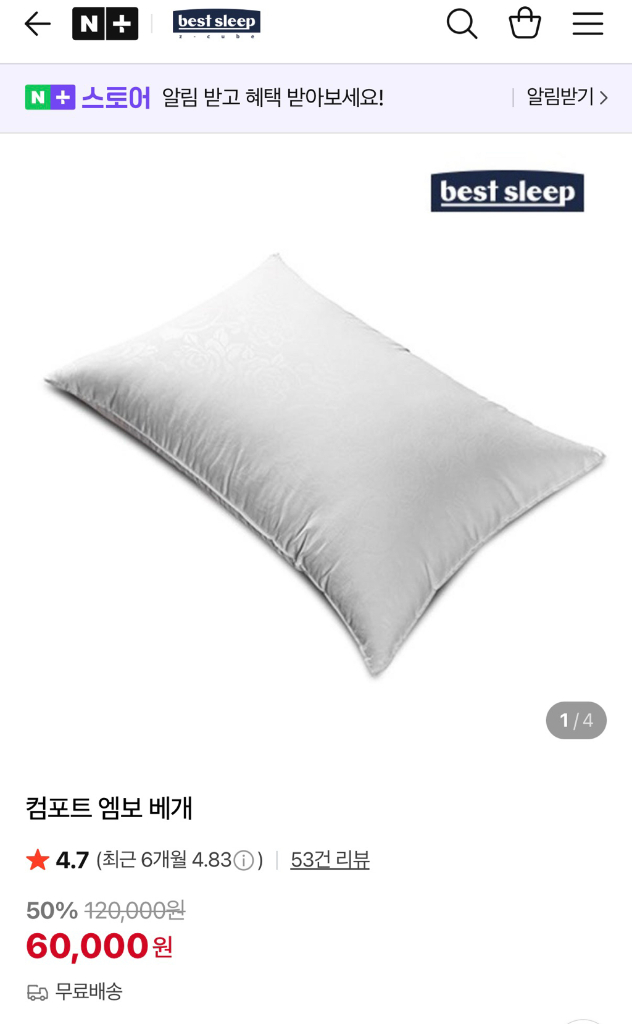Screen dimensions: 632x1024
Task: Open the 53건 리뷰 reviews link
Action: (330, 860)
